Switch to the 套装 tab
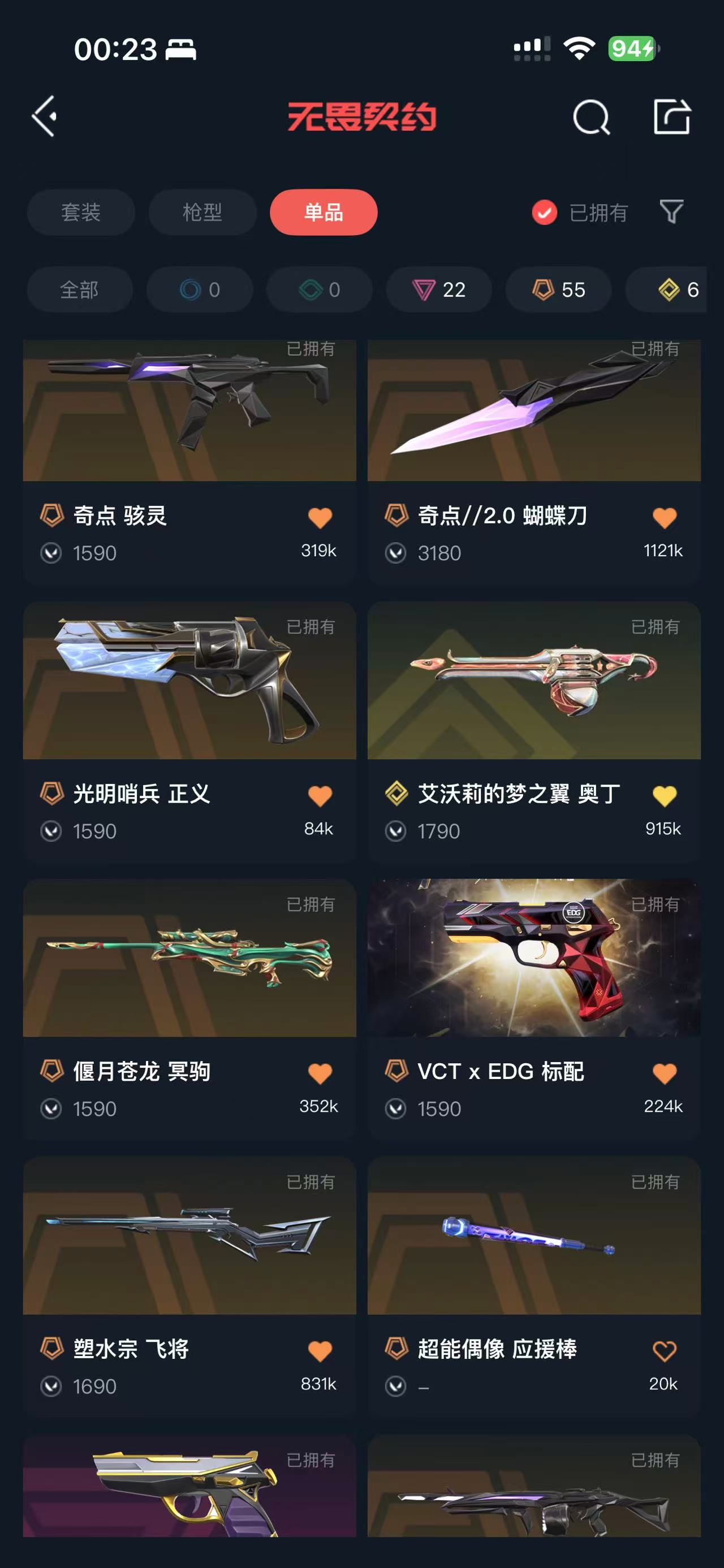The height and width of the screenshot is (1568, 724). [81, 213]
